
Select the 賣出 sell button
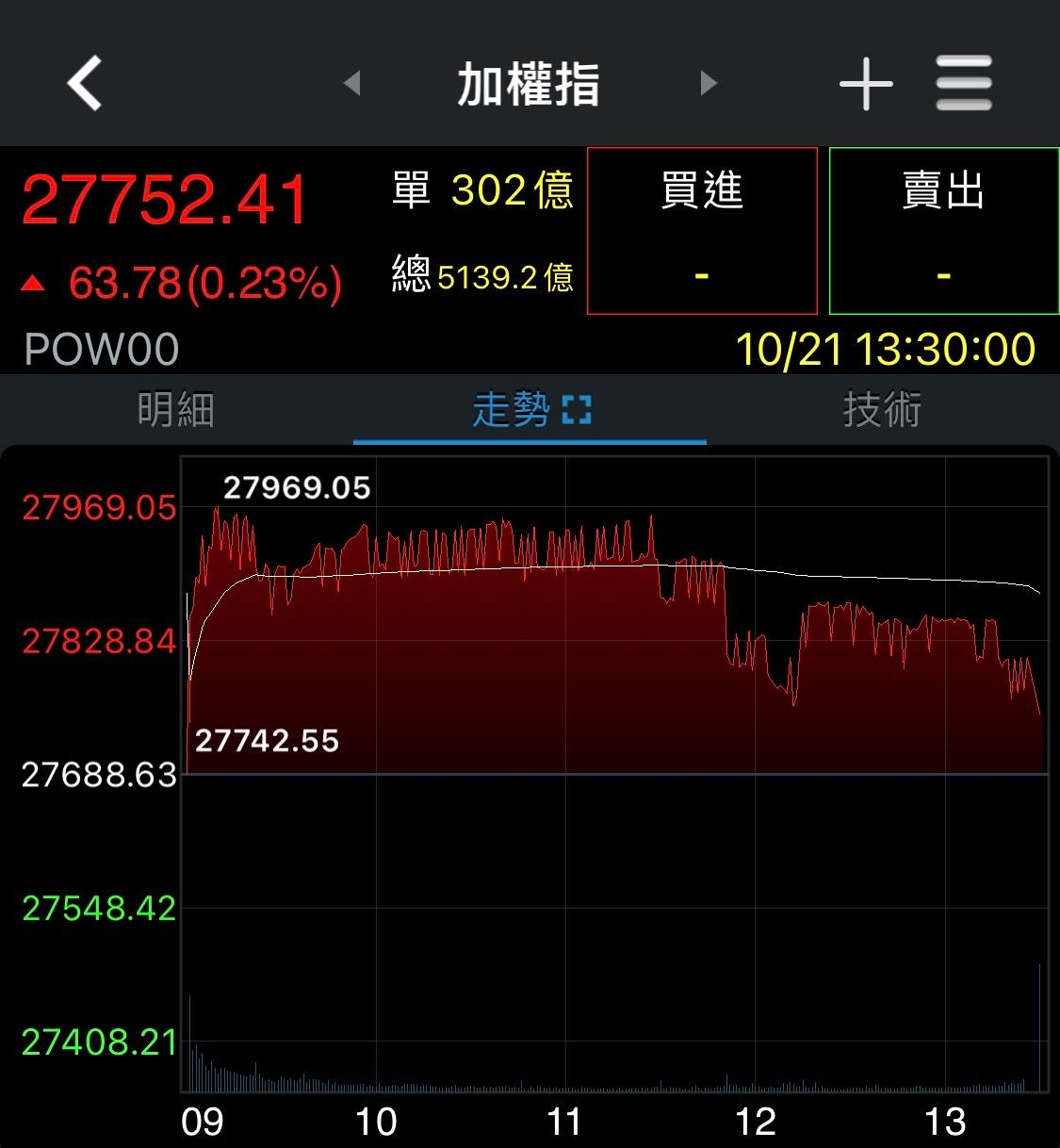pos(942,229)
